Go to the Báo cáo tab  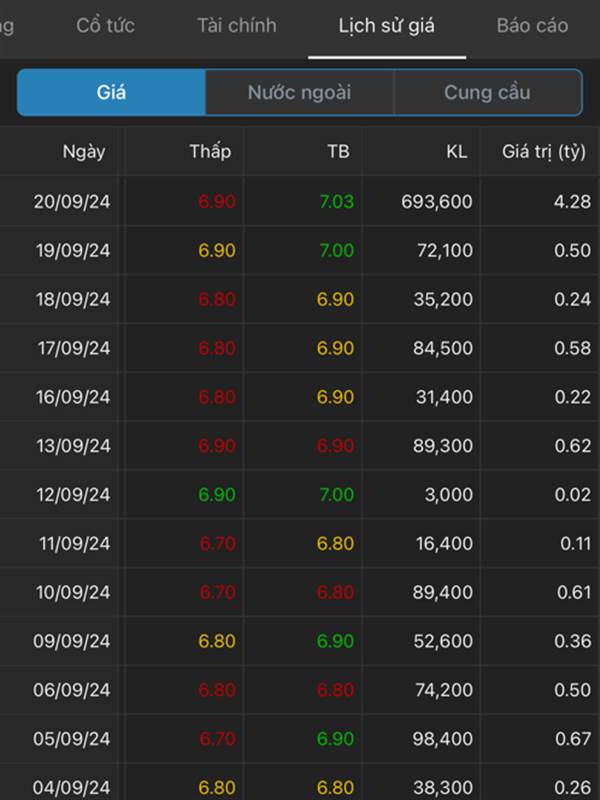click(532, 26)
